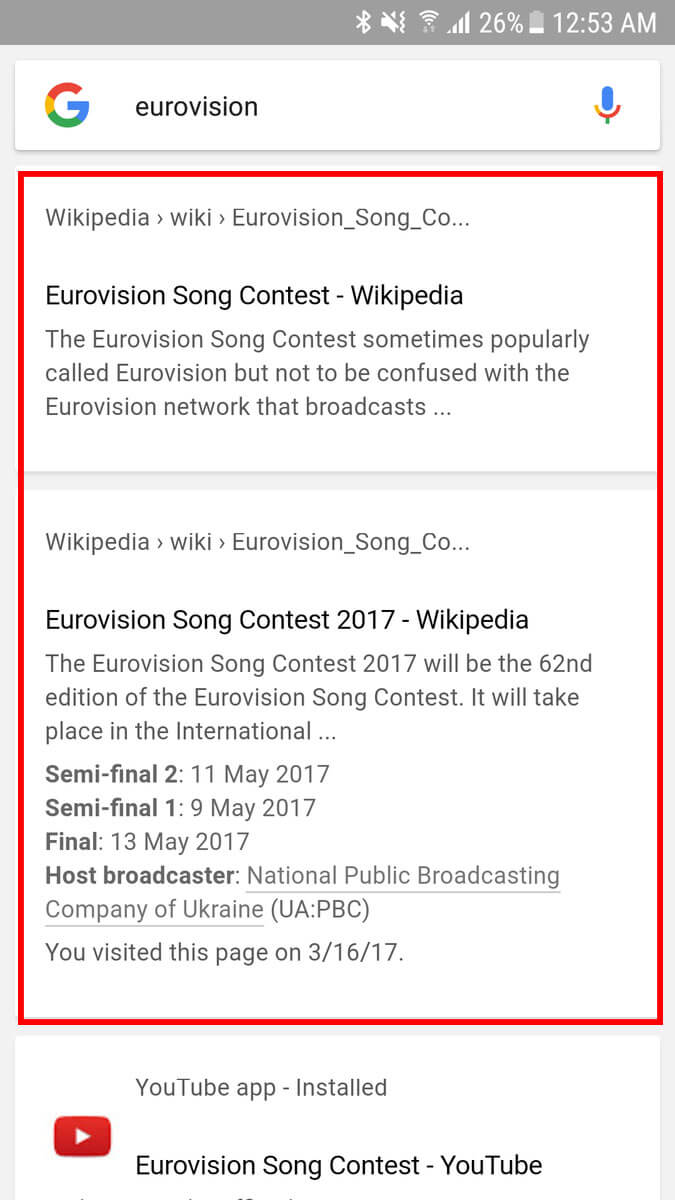Open Eurovision Song Contest 2017 - Wikipedia result
The height and width of the screenshot is (1200, 675).
(288, 620)
